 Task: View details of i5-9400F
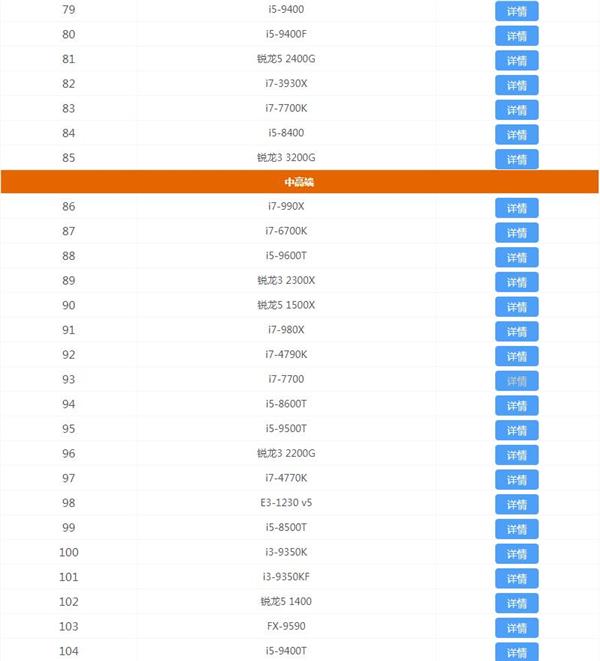[x=516, y=36]
